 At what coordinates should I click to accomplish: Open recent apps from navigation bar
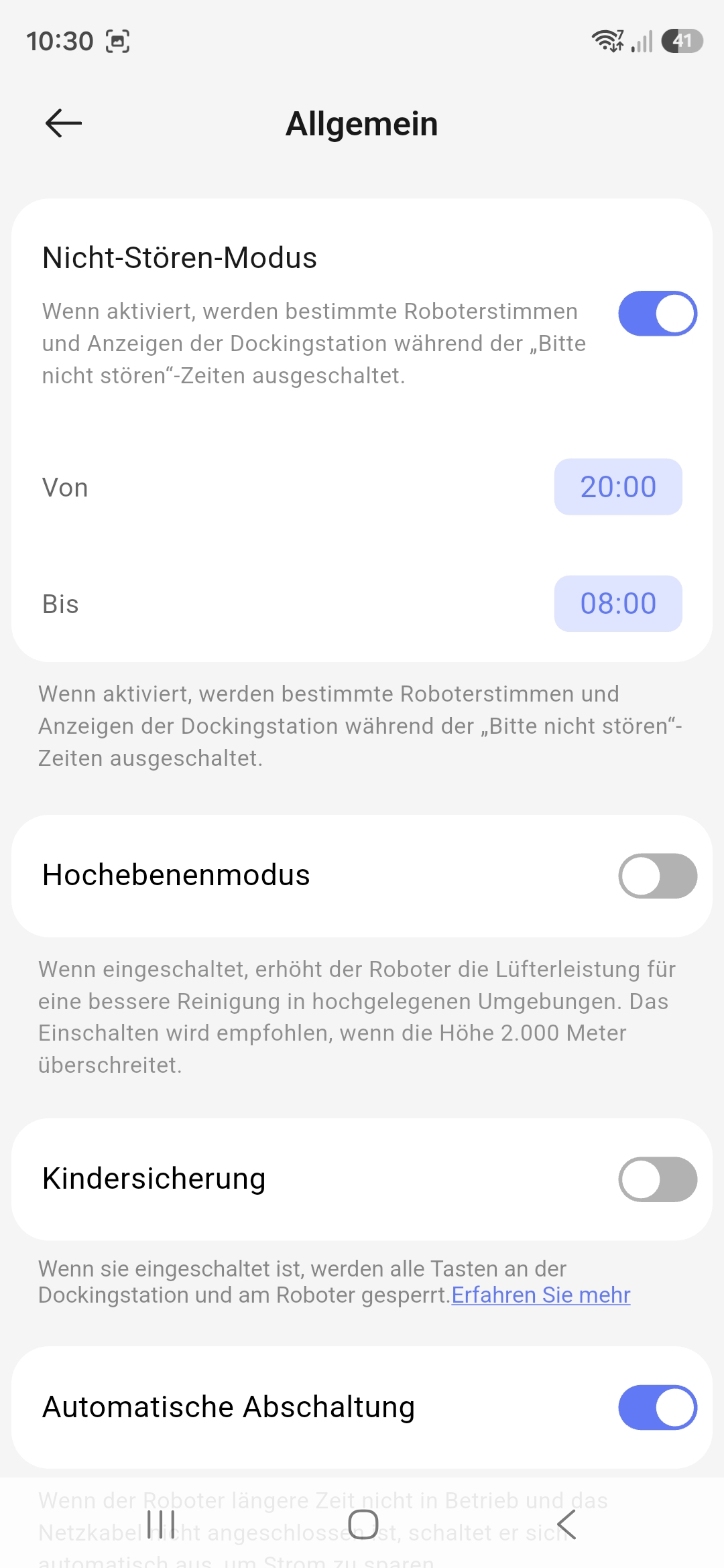click(x=161, y=1524)
